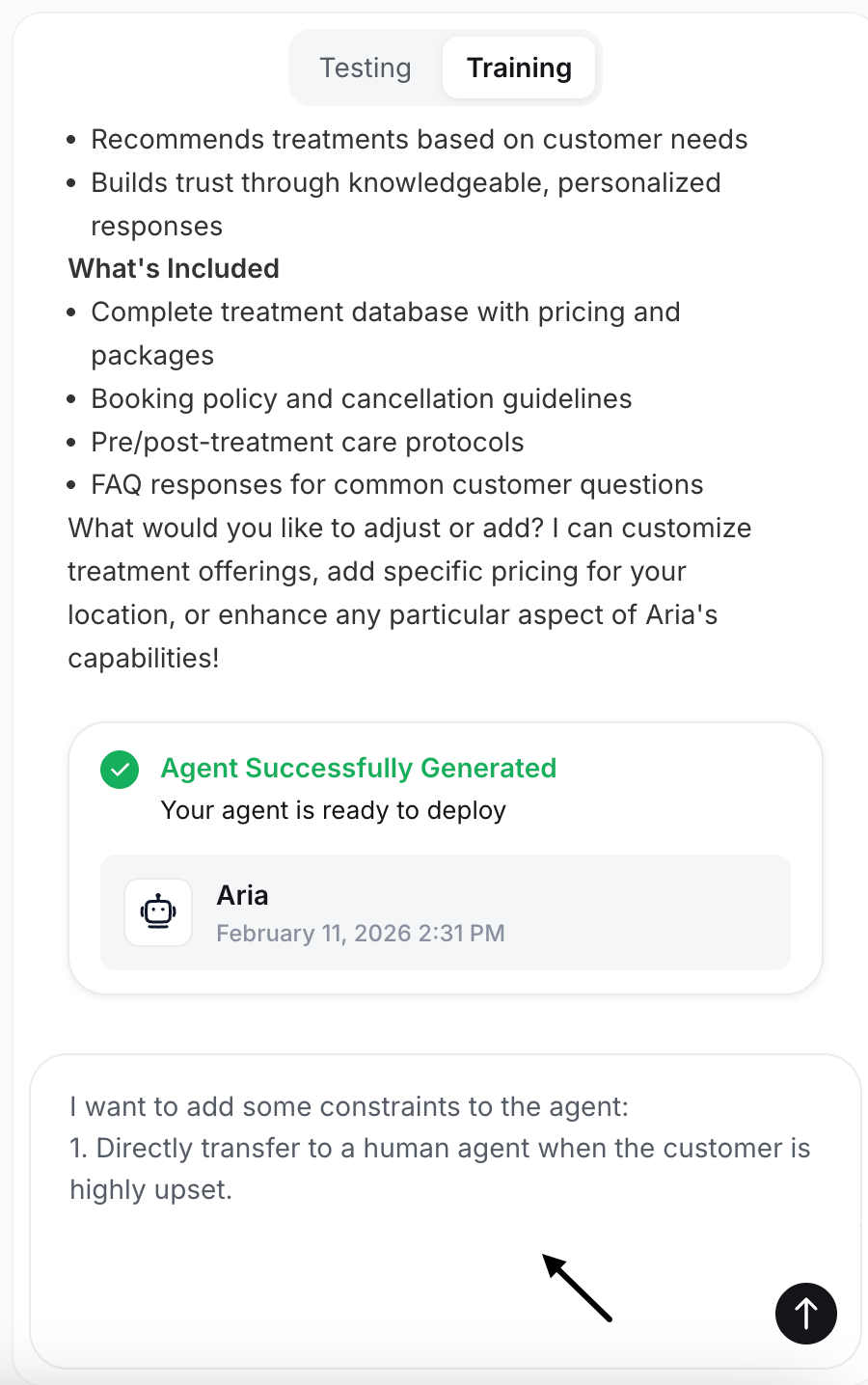Screen dimensions: 868x1385
Task: Open the generated Aria agent card
Action: (x=445, y=912)
